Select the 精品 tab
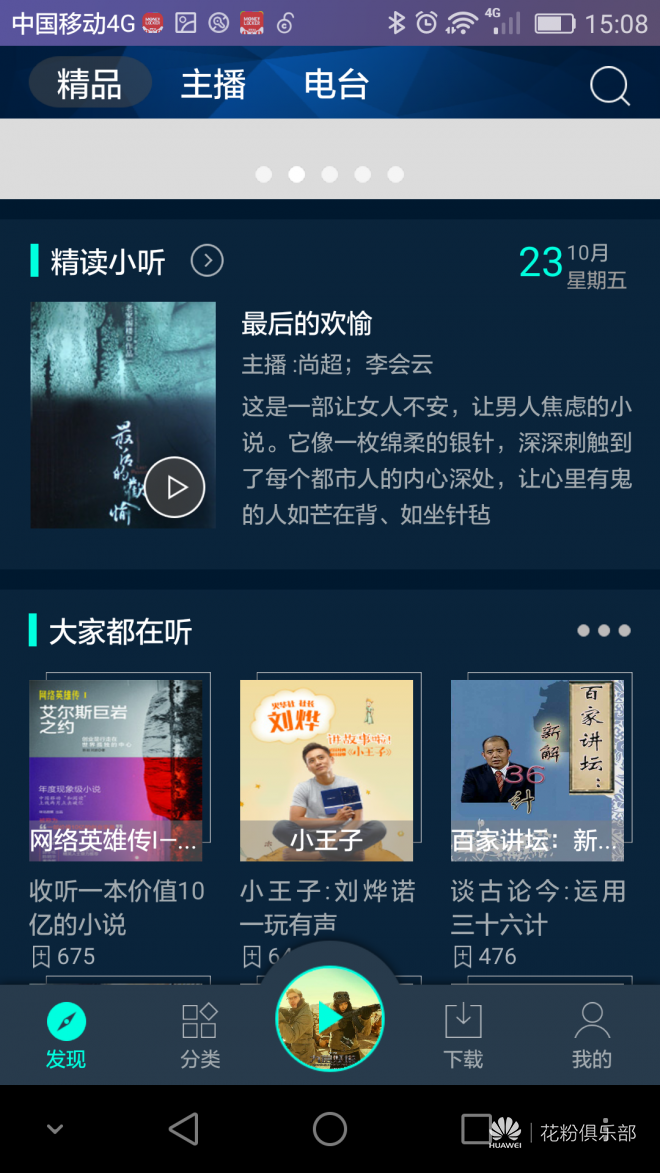This screenshot has height=1173, width=660. 90,84
